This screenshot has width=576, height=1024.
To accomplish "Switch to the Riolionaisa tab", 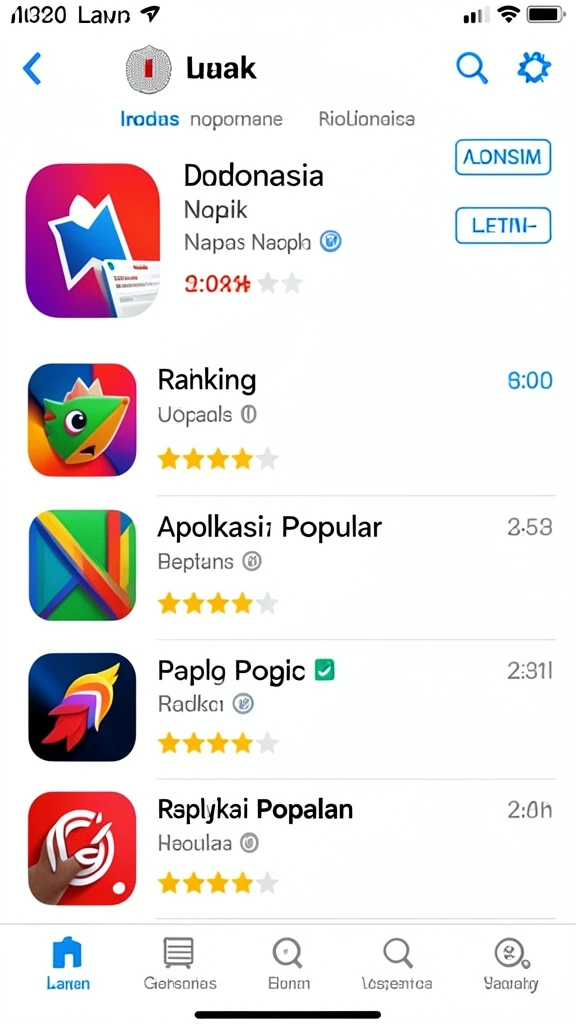I will coord(366,120).
